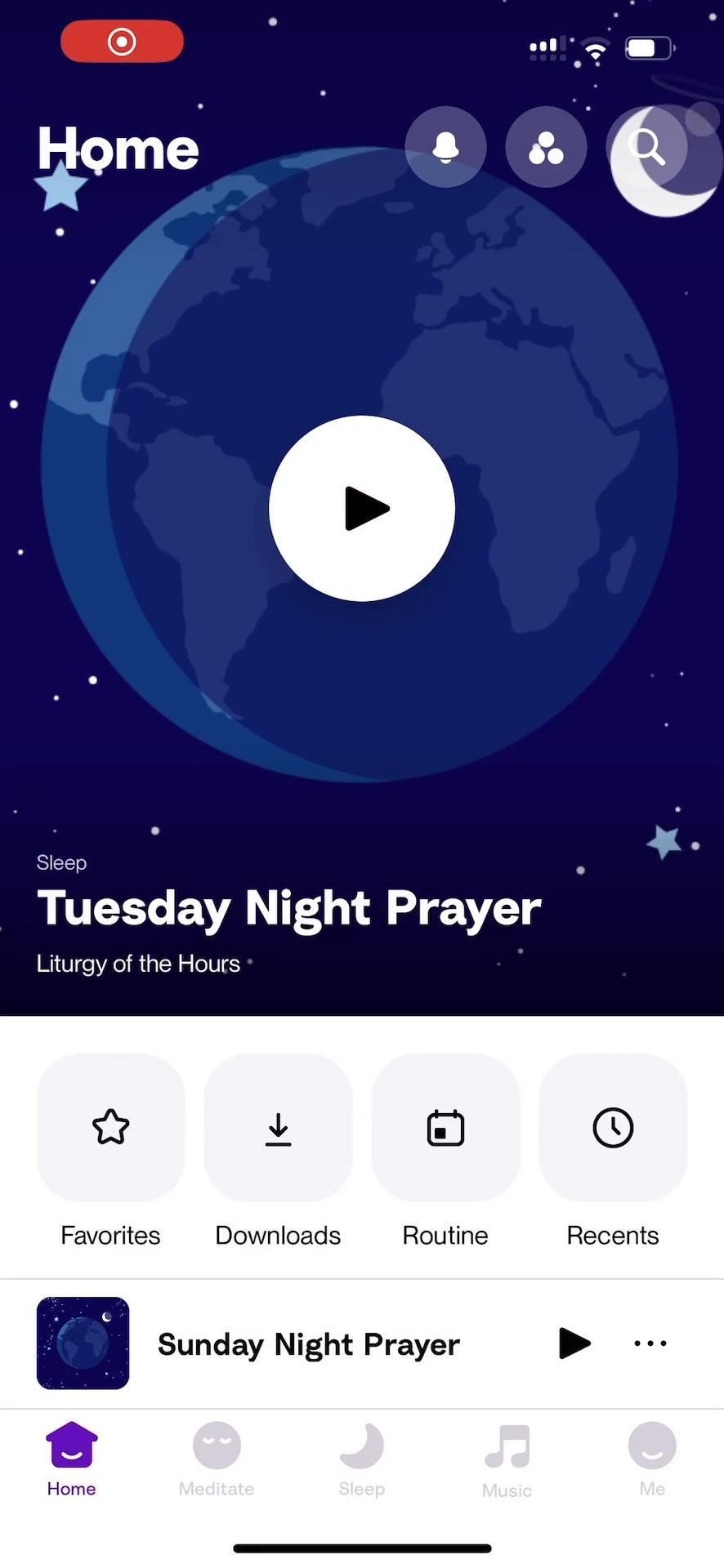Open the Downloads icon
This screenshot has height=1568, width=724.
[278, 1128]
